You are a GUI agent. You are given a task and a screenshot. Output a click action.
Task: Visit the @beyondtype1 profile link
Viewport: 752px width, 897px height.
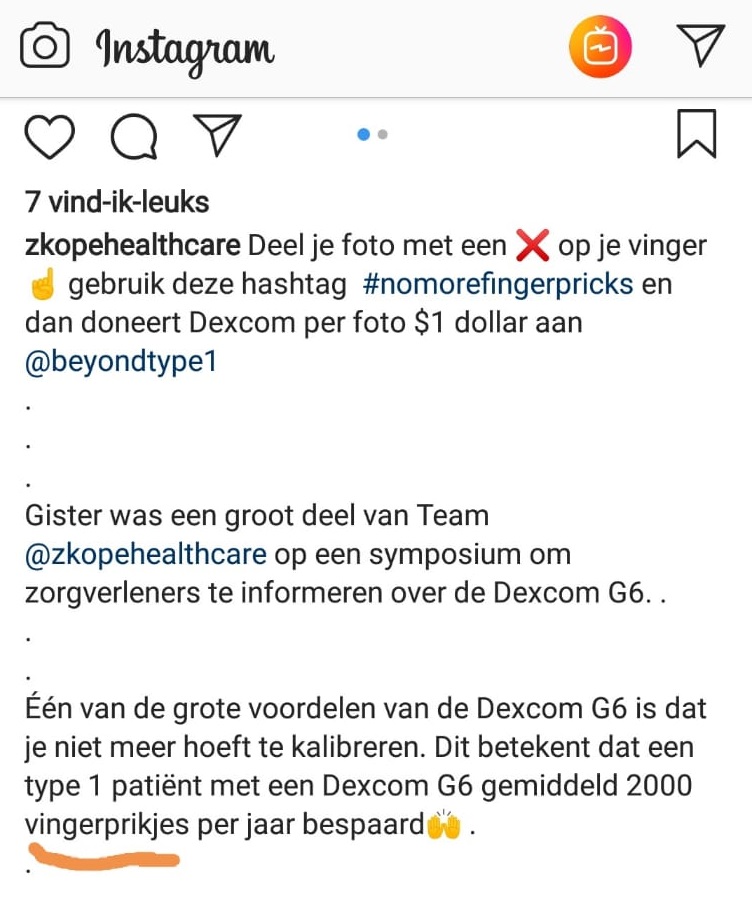click(119, 362)
